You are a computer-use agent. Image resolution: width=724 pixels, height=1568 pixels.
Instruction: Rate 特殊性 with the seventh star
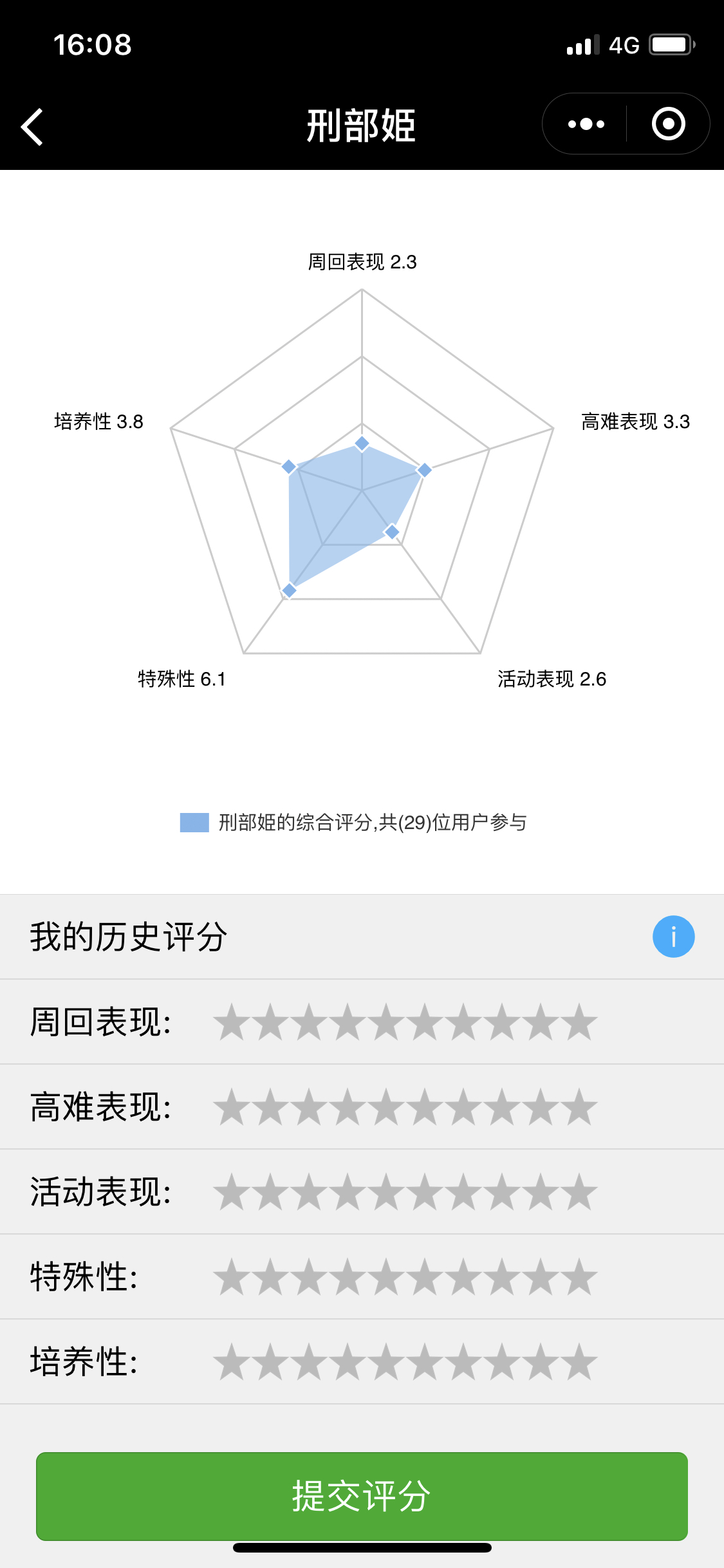(463, 1276)
